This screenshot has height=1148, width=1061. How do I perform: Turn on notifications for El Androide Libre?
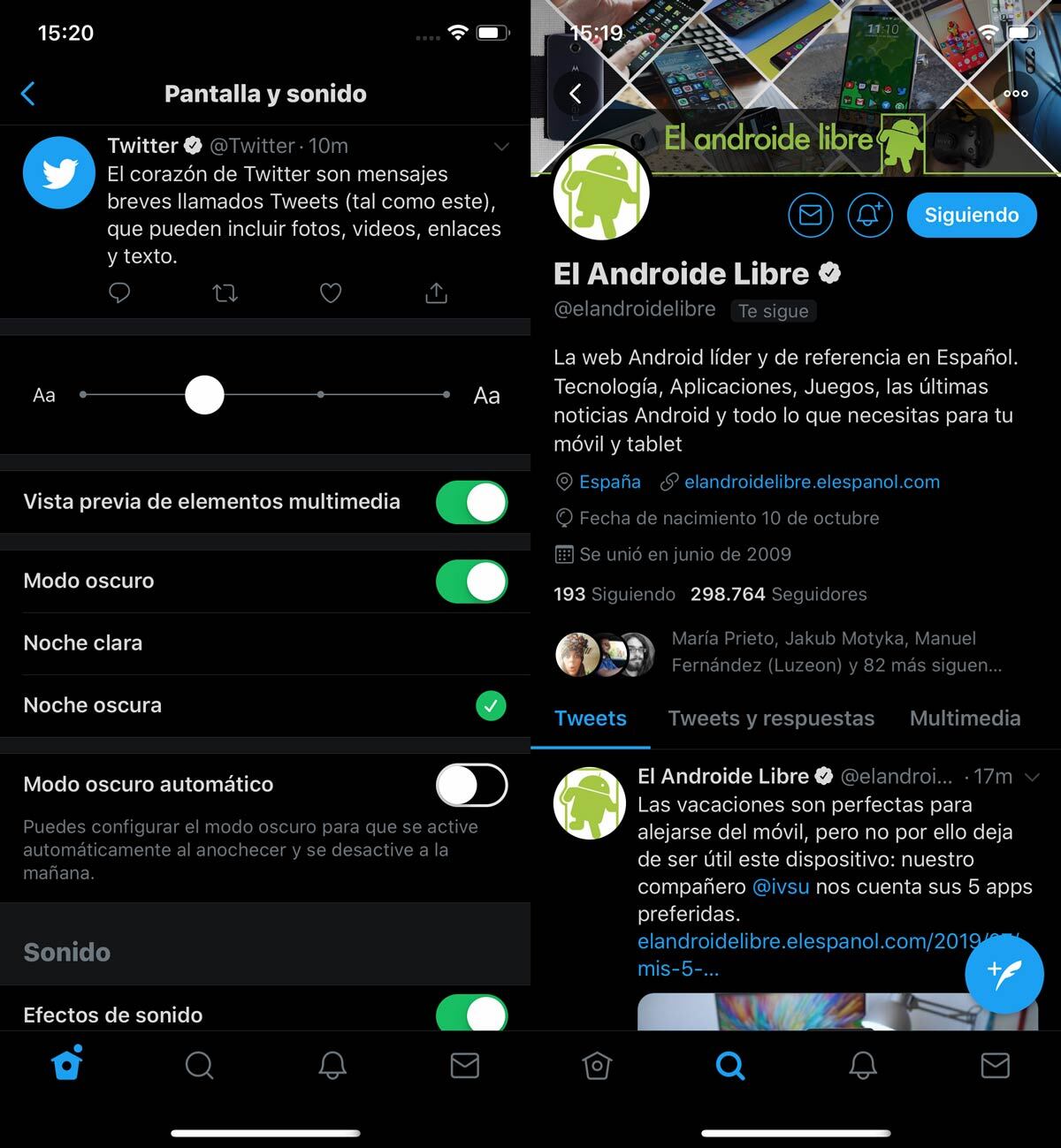(869, 215)
